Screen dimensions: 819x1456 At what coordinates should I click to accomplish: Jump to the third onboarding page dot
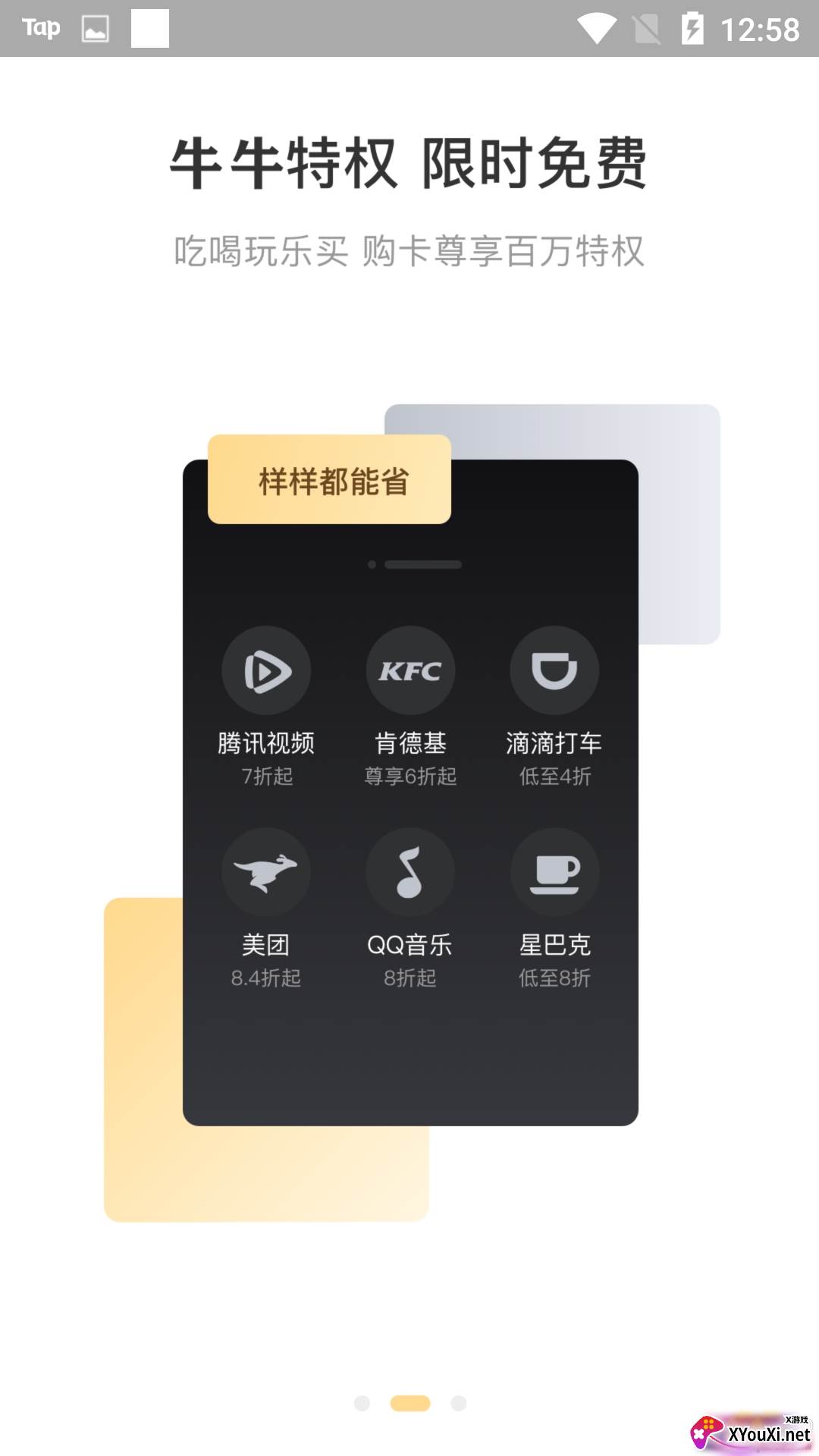click(458, 1404)
